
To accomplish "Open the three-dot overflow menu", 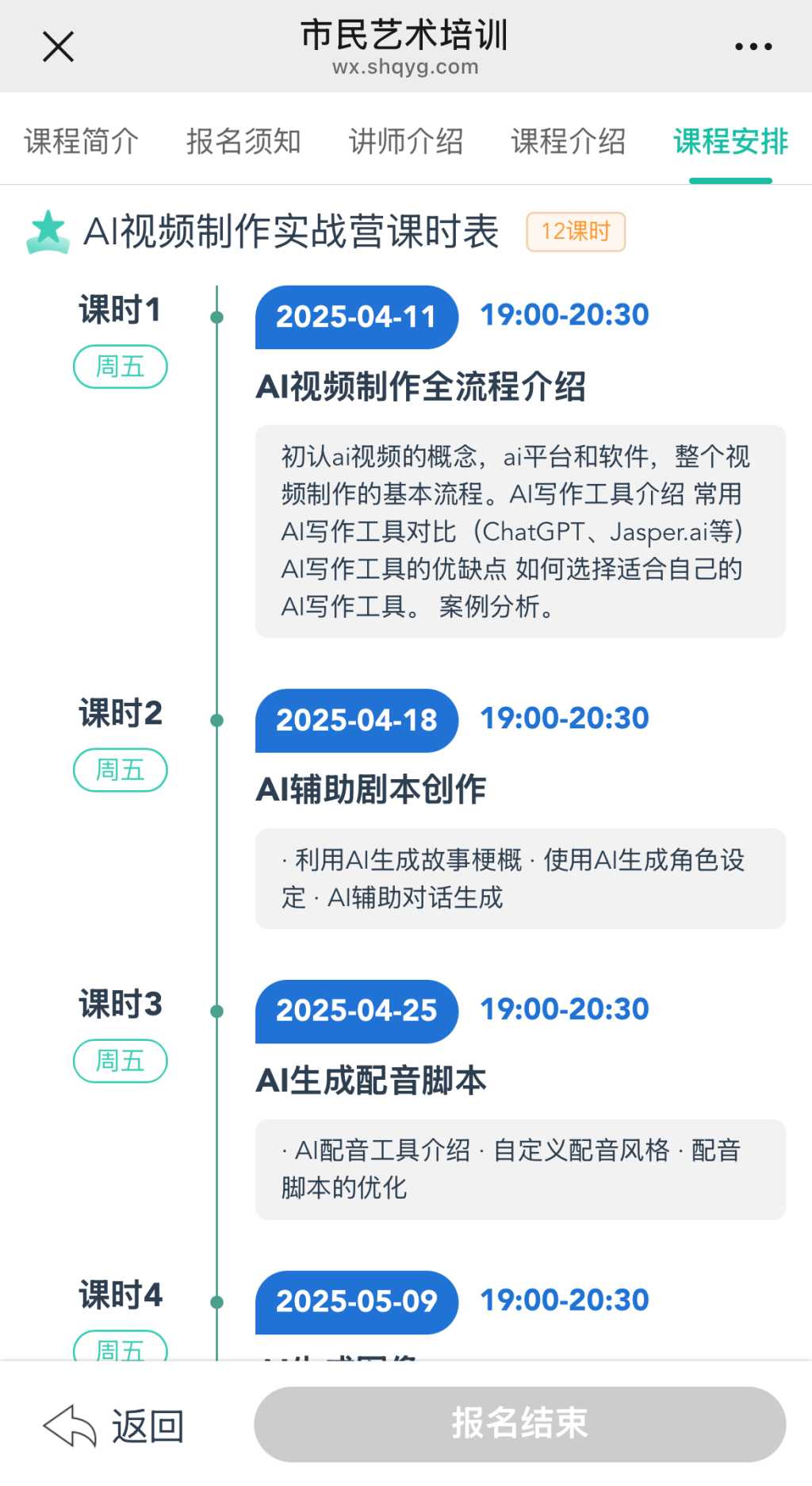I will 753,47.
